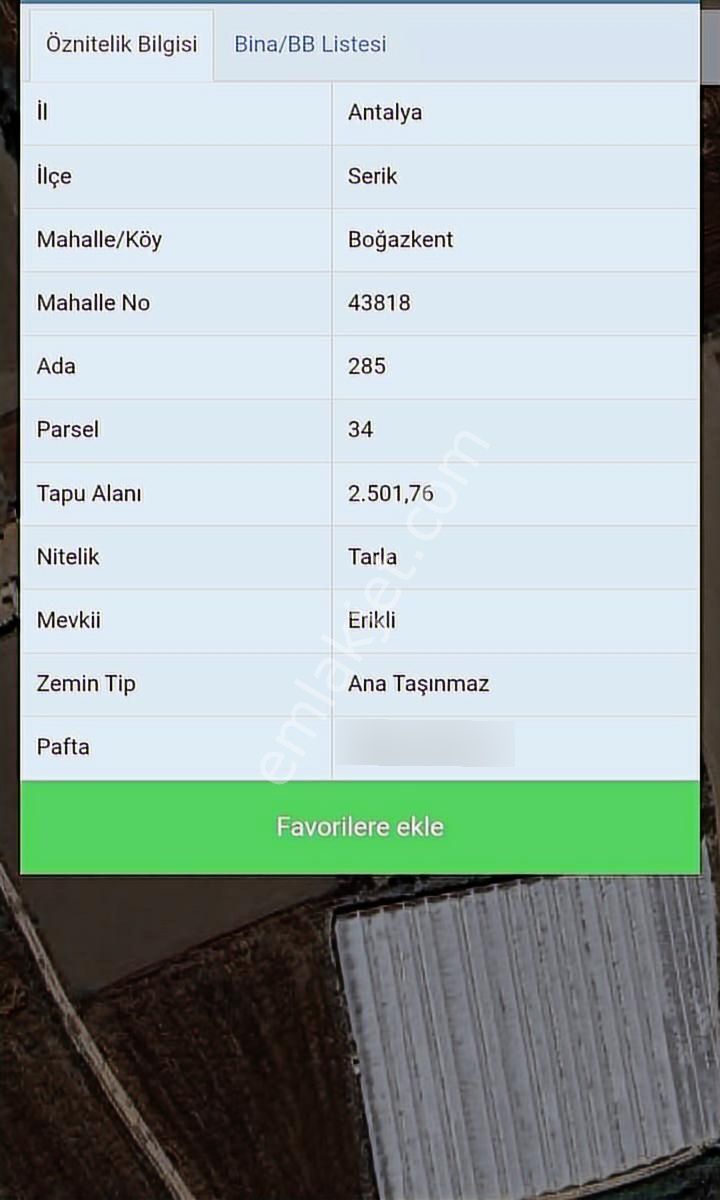The width and height of the screenshot is (720, 1200).
Task: Select the Tapu Alanı row label
Action: [88, 493]
